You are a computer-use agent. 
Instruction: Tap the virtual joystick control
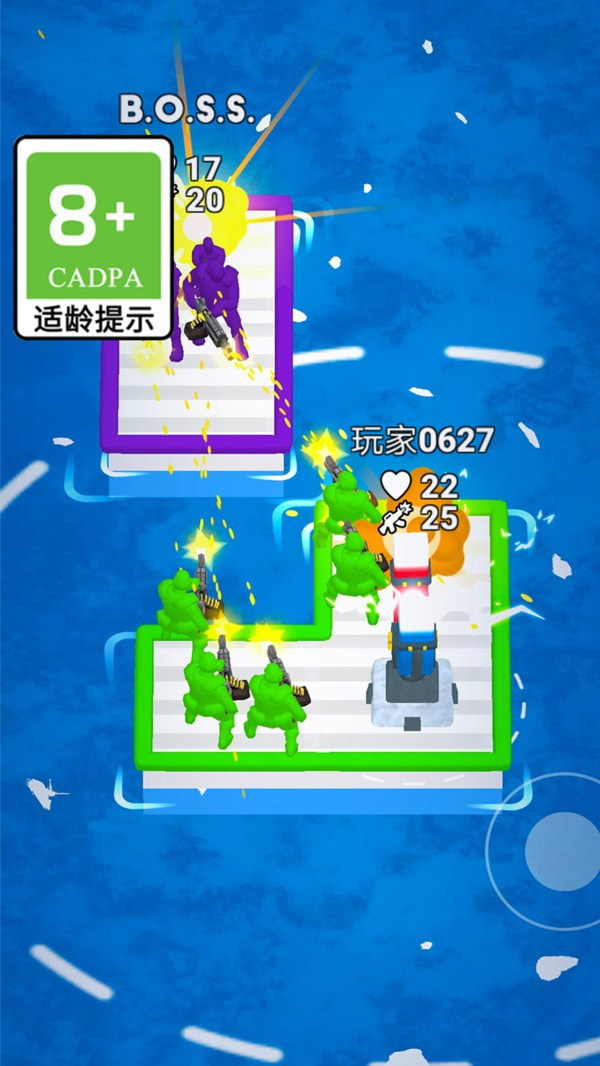coord(561,851)
